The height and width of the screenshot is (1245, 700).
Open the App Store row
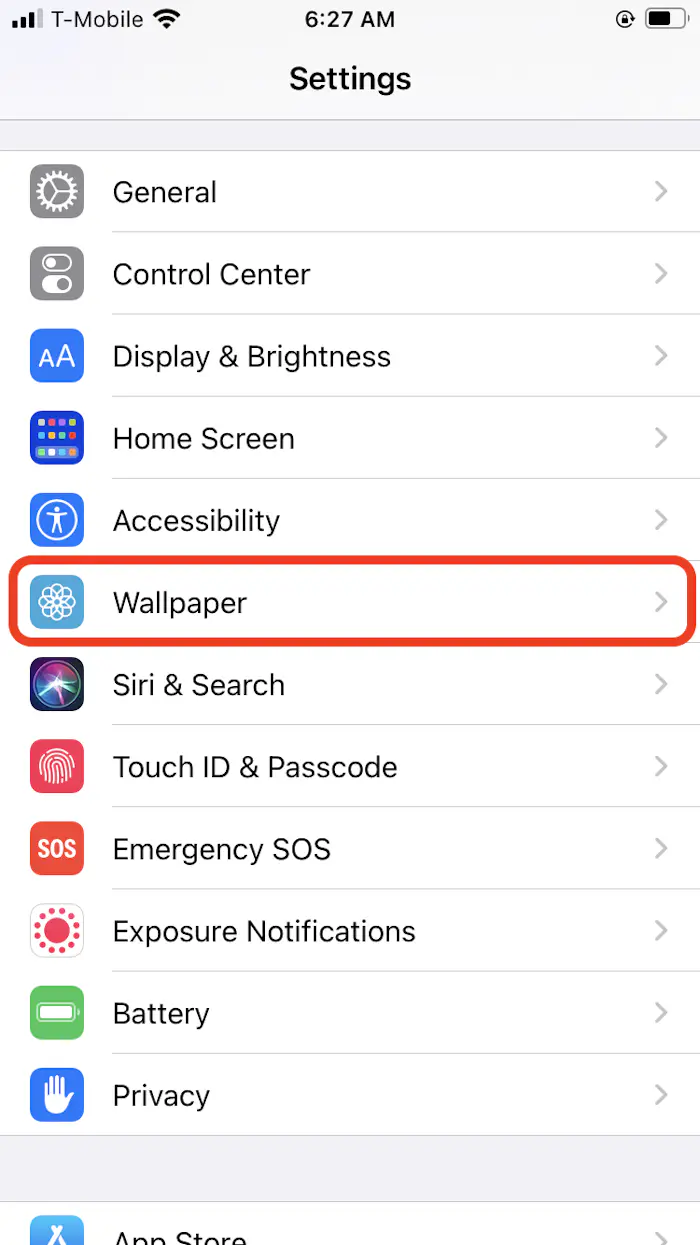tap(350, 1232)
